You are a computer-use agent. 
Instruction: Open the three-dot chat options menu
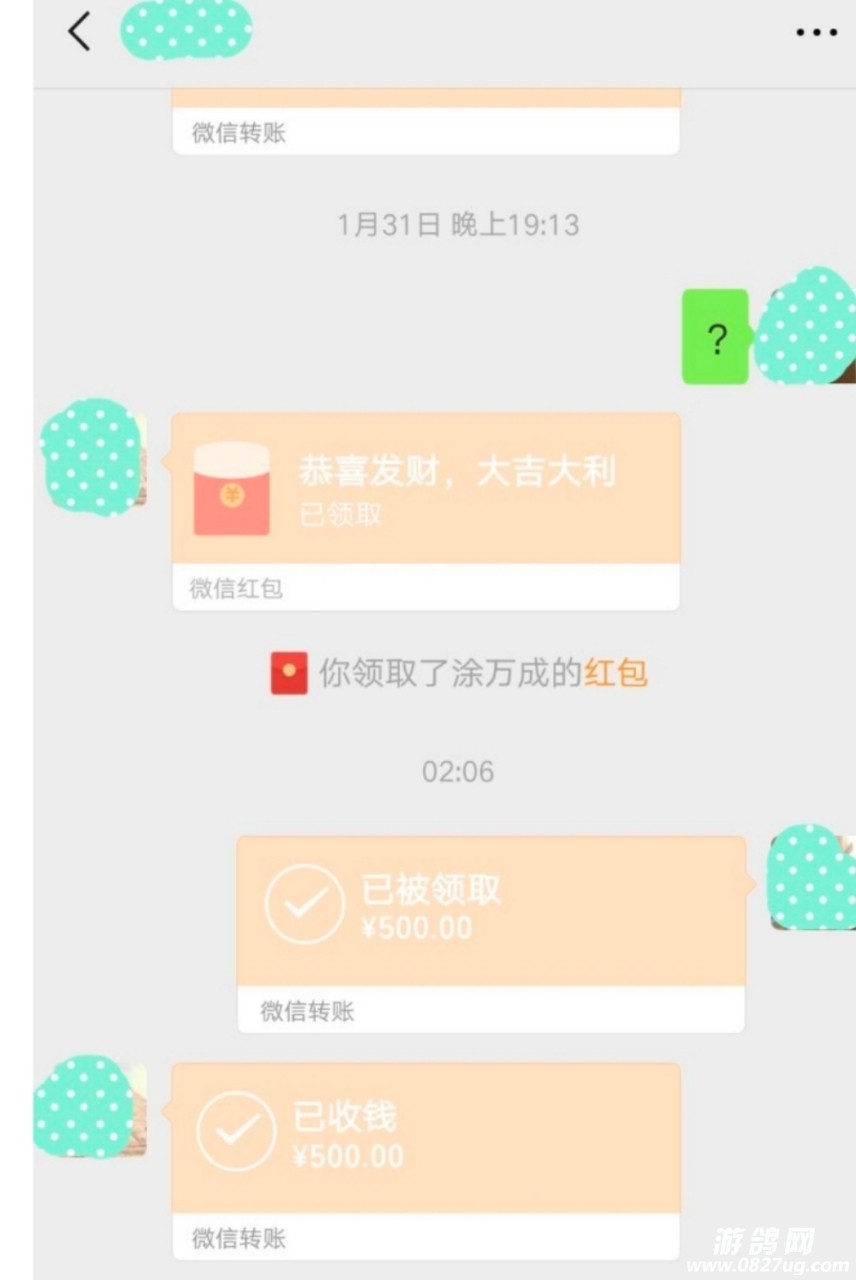816,33
